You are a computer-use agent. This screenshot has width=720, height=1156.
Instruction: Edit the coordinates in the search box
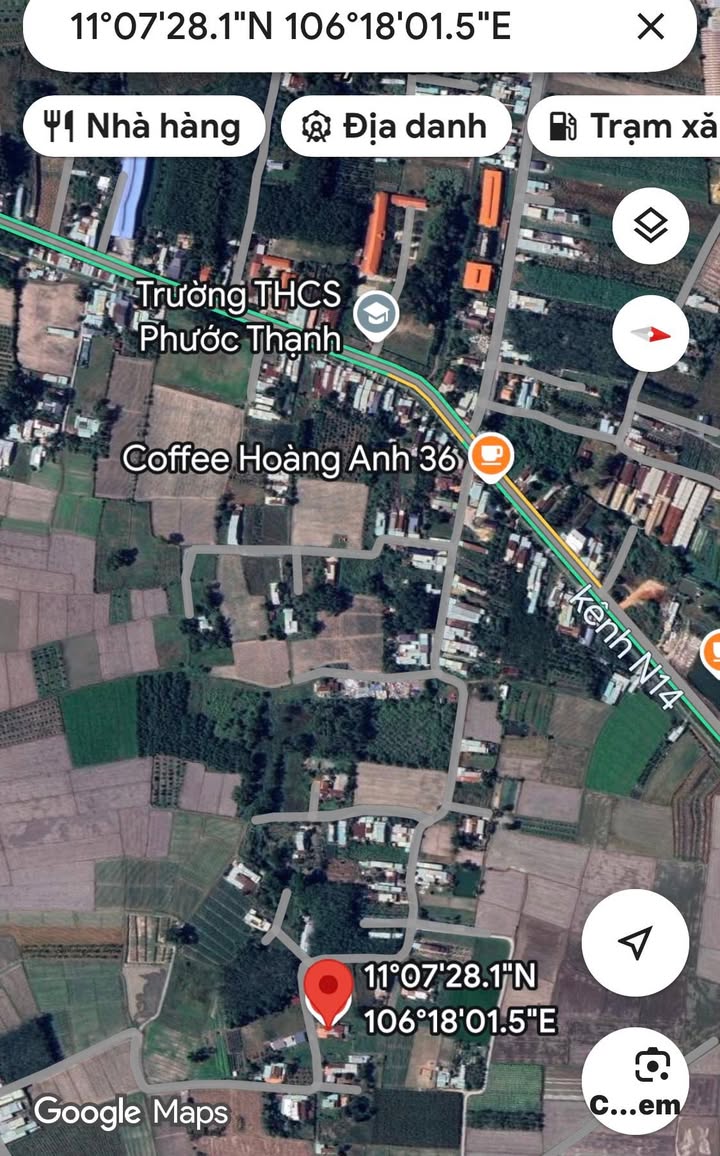[x=290, y=27]
